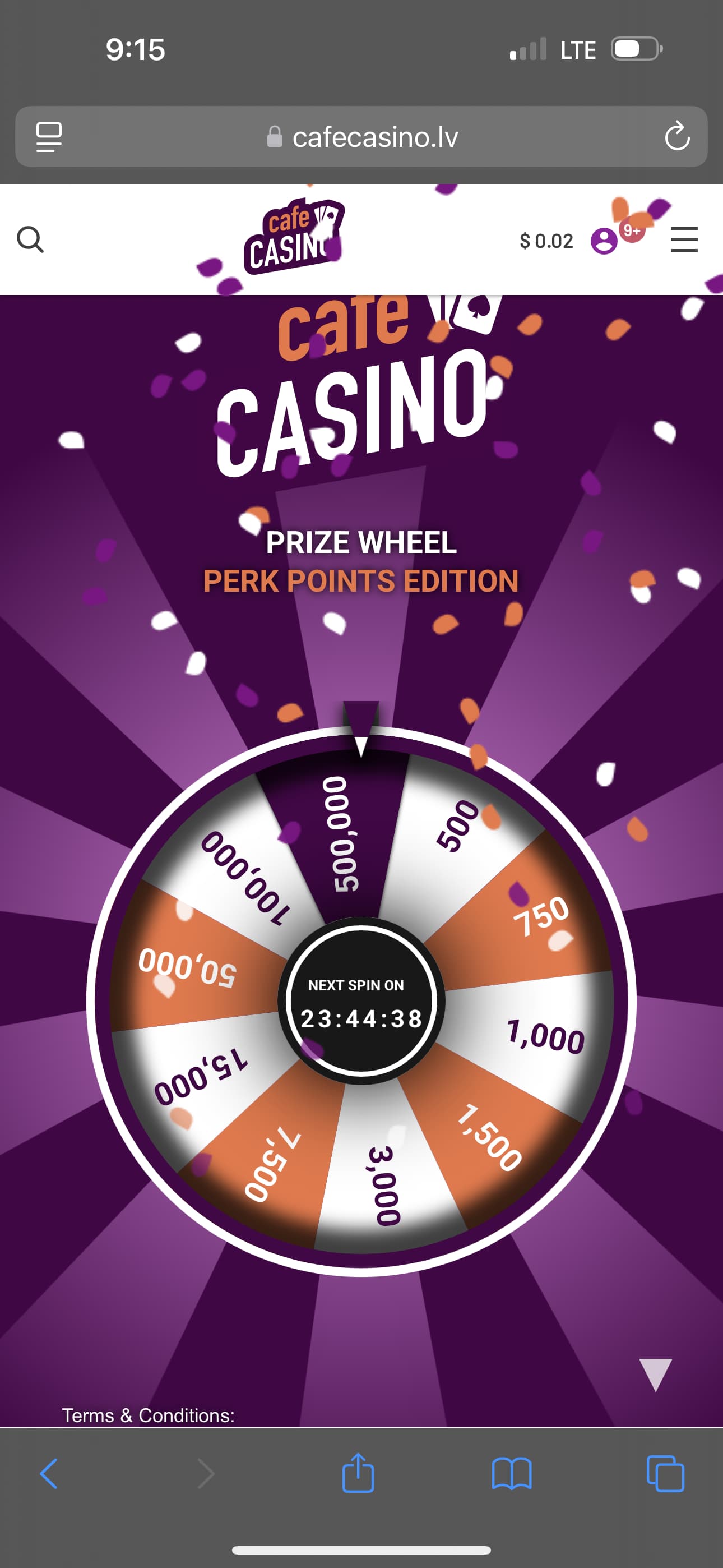The height and width of the screenshot is (1568, 723).
Task: Share this page
Action: coord(358,1472)
